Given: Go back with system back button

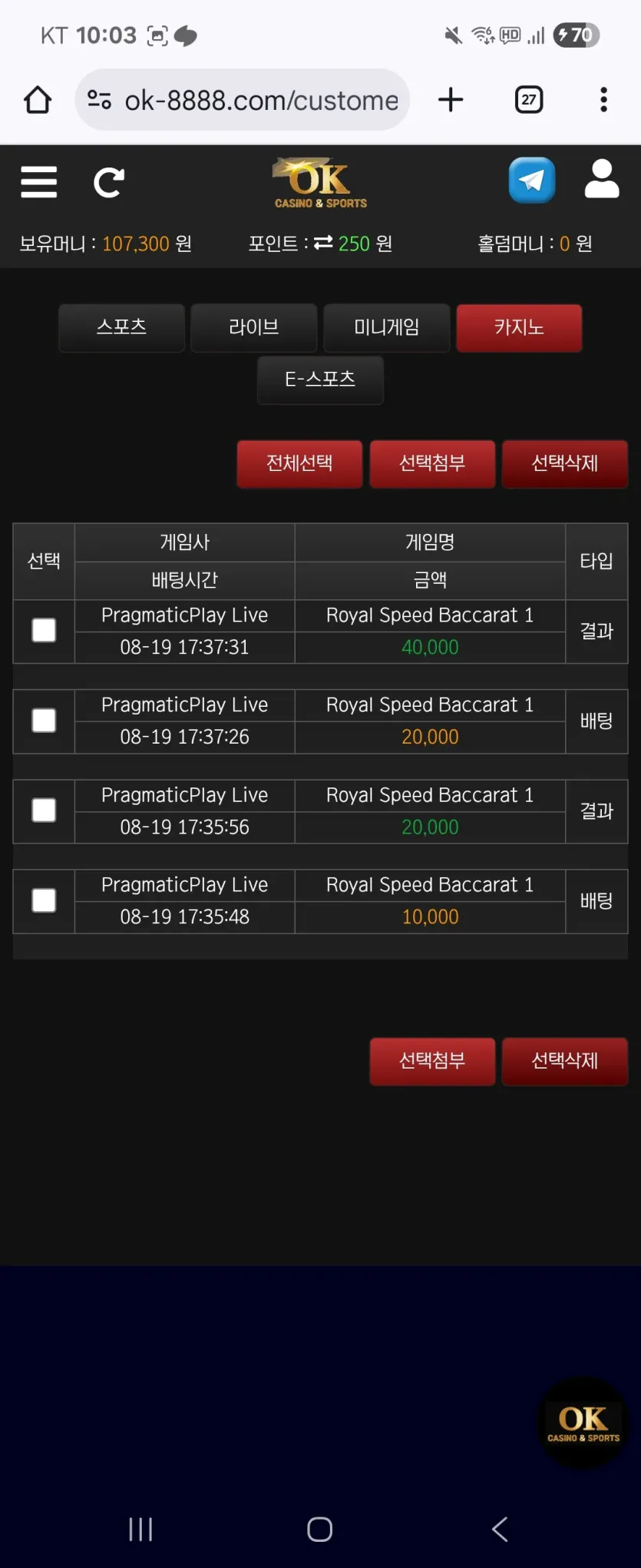Looking at the screenshot, I should click(500, 1529).
